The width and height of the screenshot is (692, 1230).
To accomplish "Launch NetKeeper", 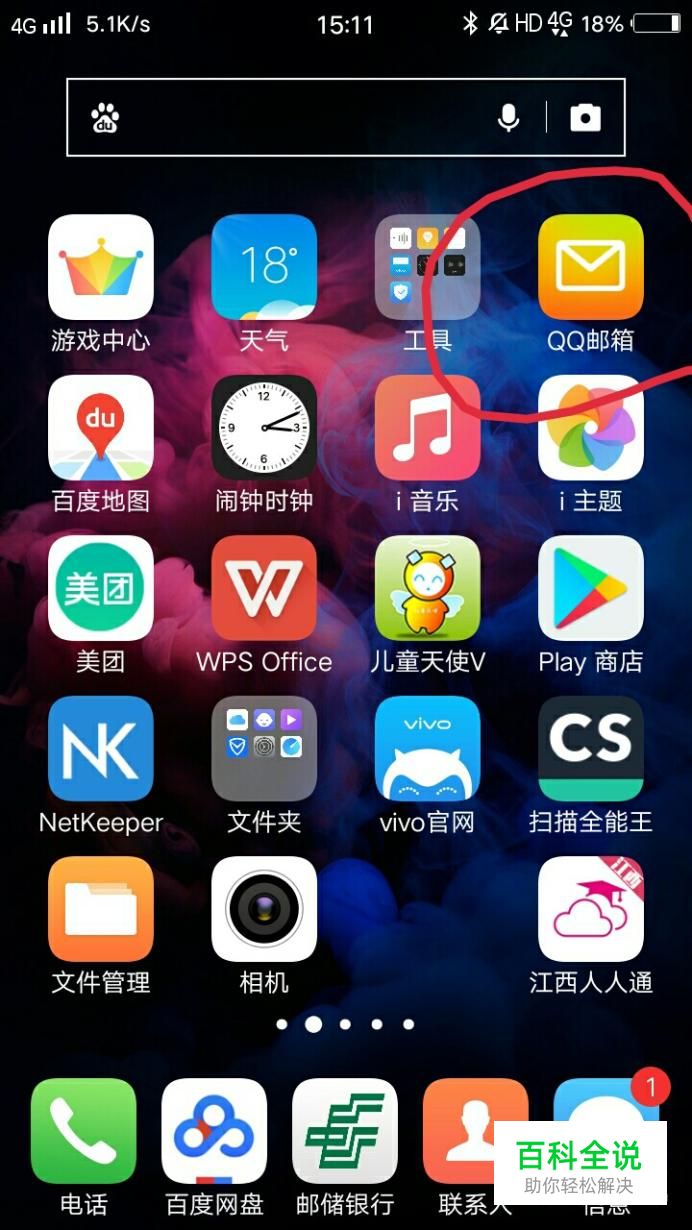I will 101,749.
